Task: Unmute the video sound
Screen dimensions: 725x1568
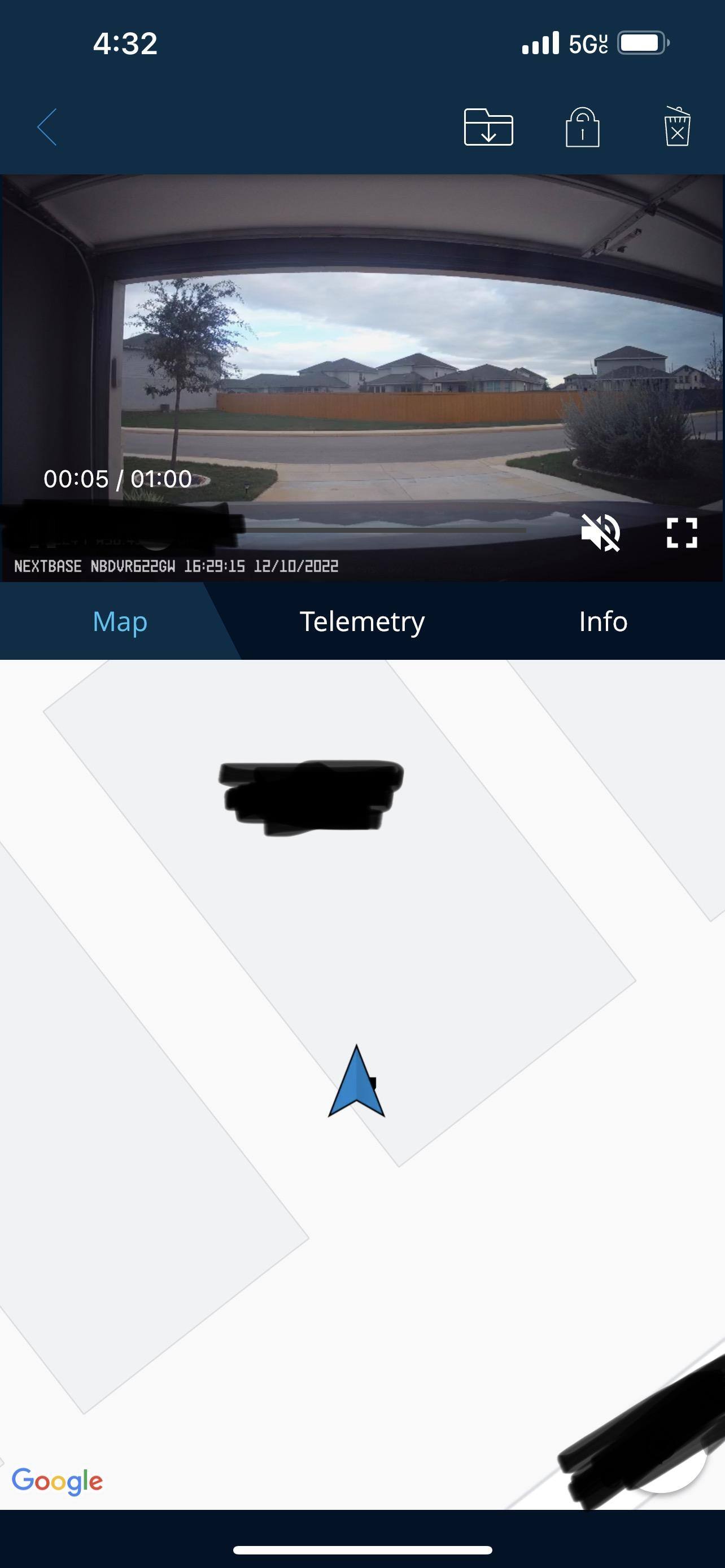Action: click(600, 533)
